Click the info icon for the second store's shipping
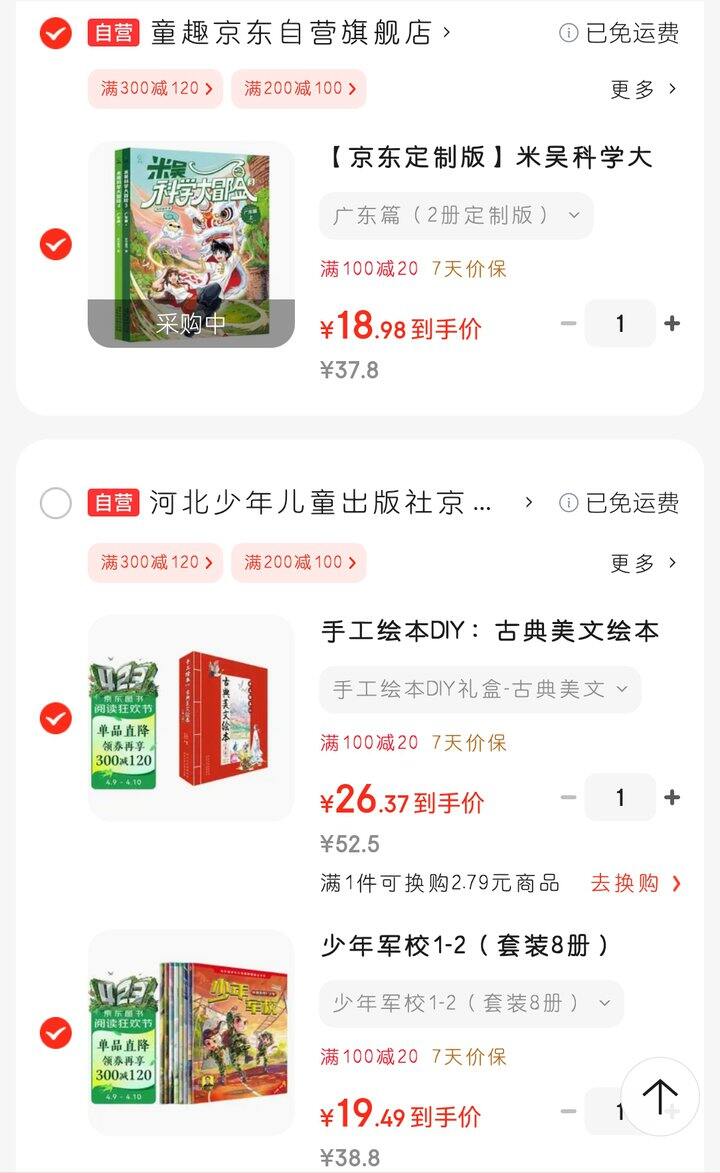 click(x=567, y=503)
